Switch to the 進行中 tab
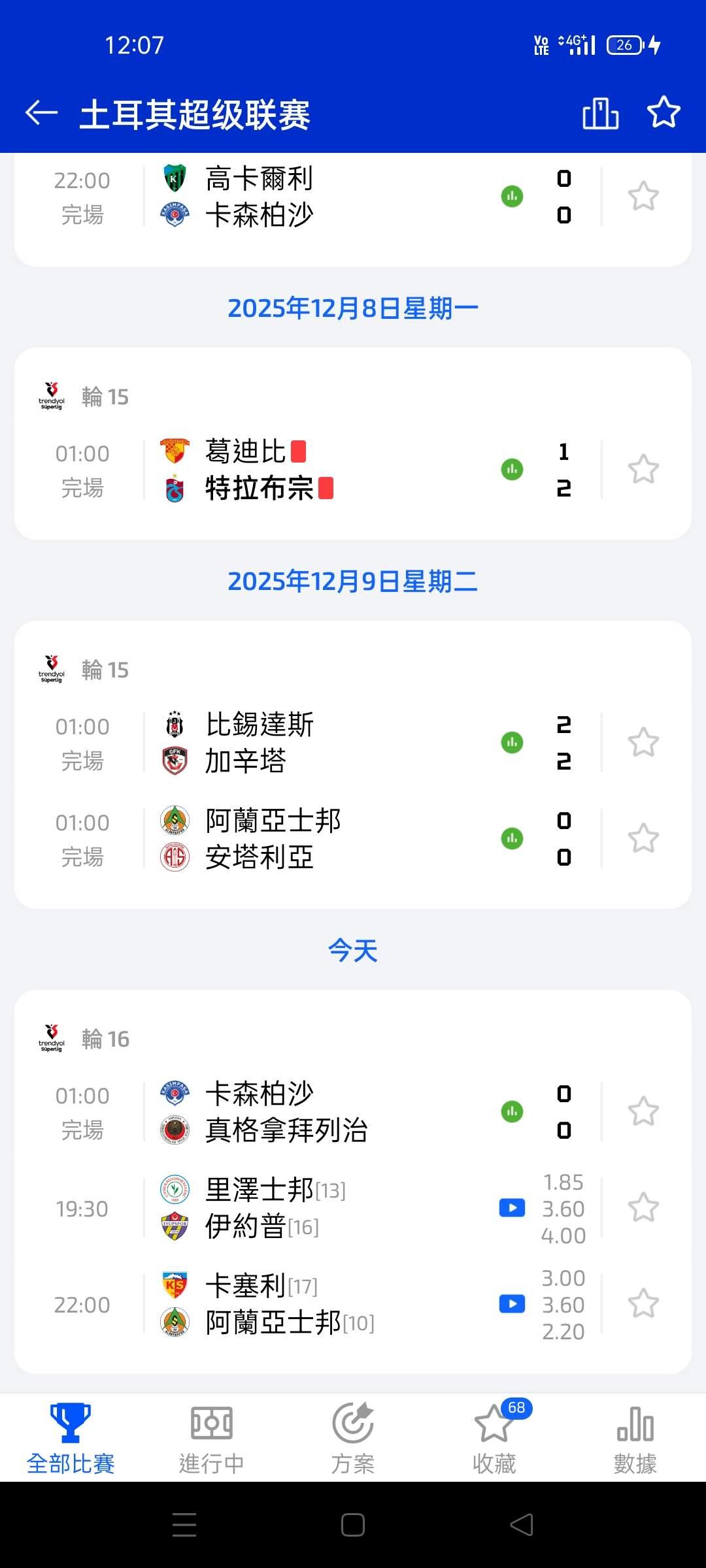The image size is (706, 1568). (211, 1439)
